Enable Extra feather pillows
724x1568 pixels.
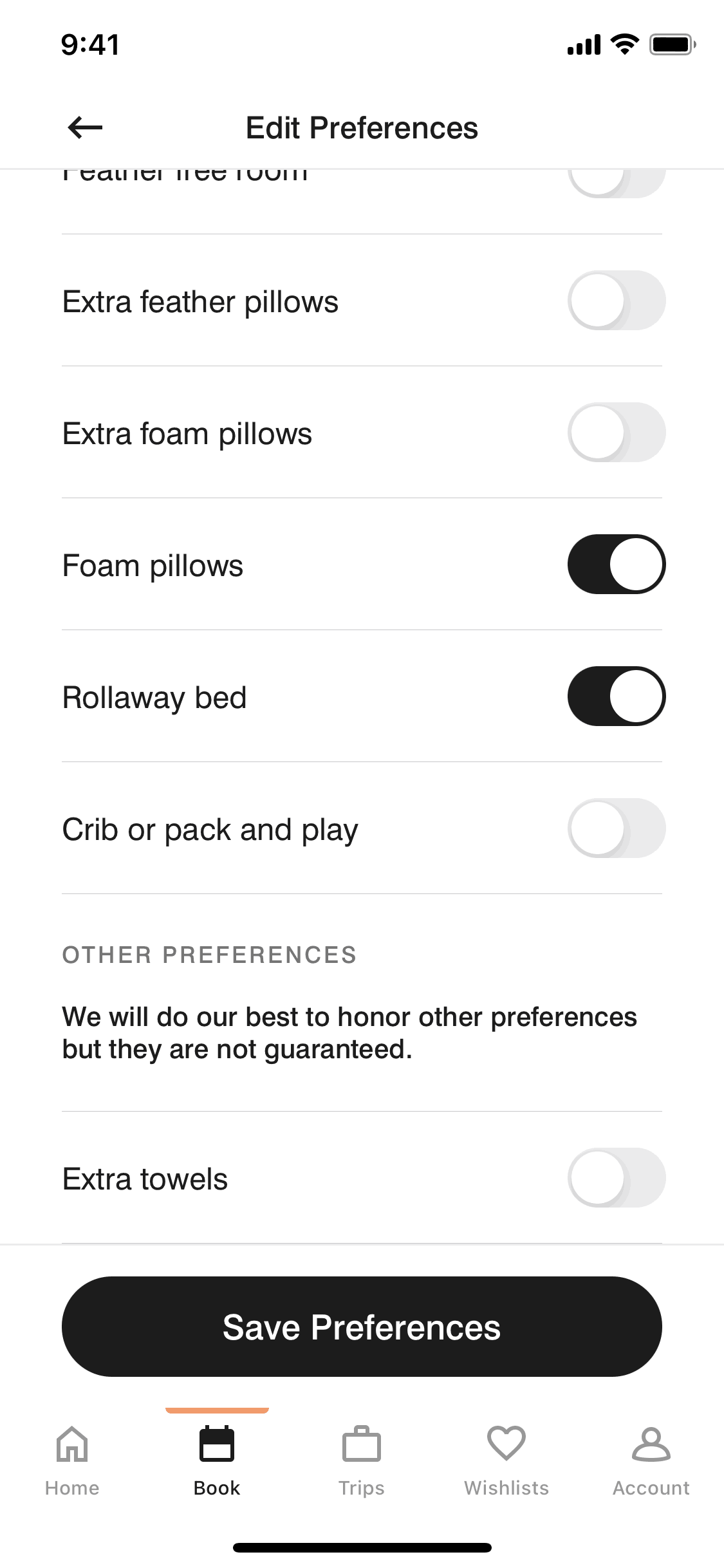tap(616, 301)
